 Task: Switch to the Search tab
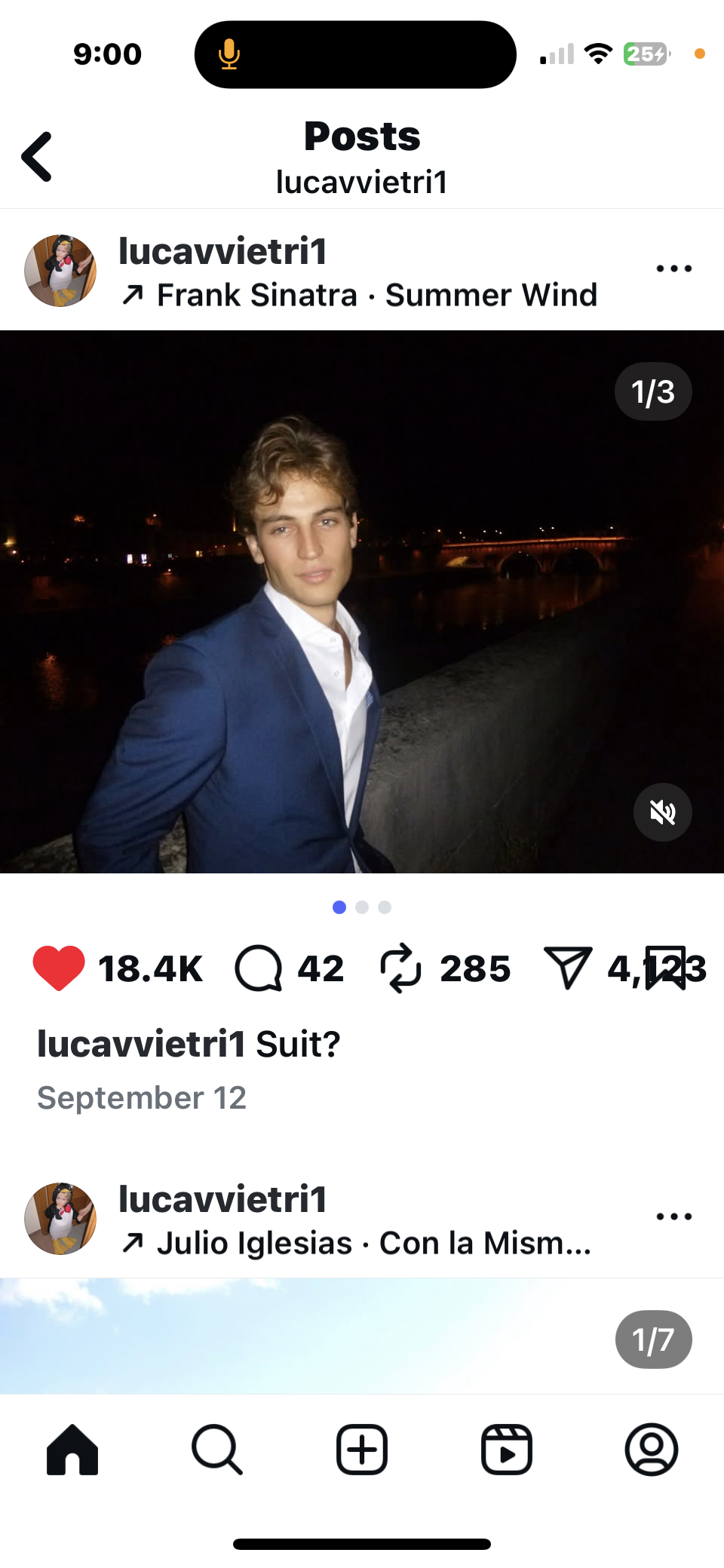217,1449
